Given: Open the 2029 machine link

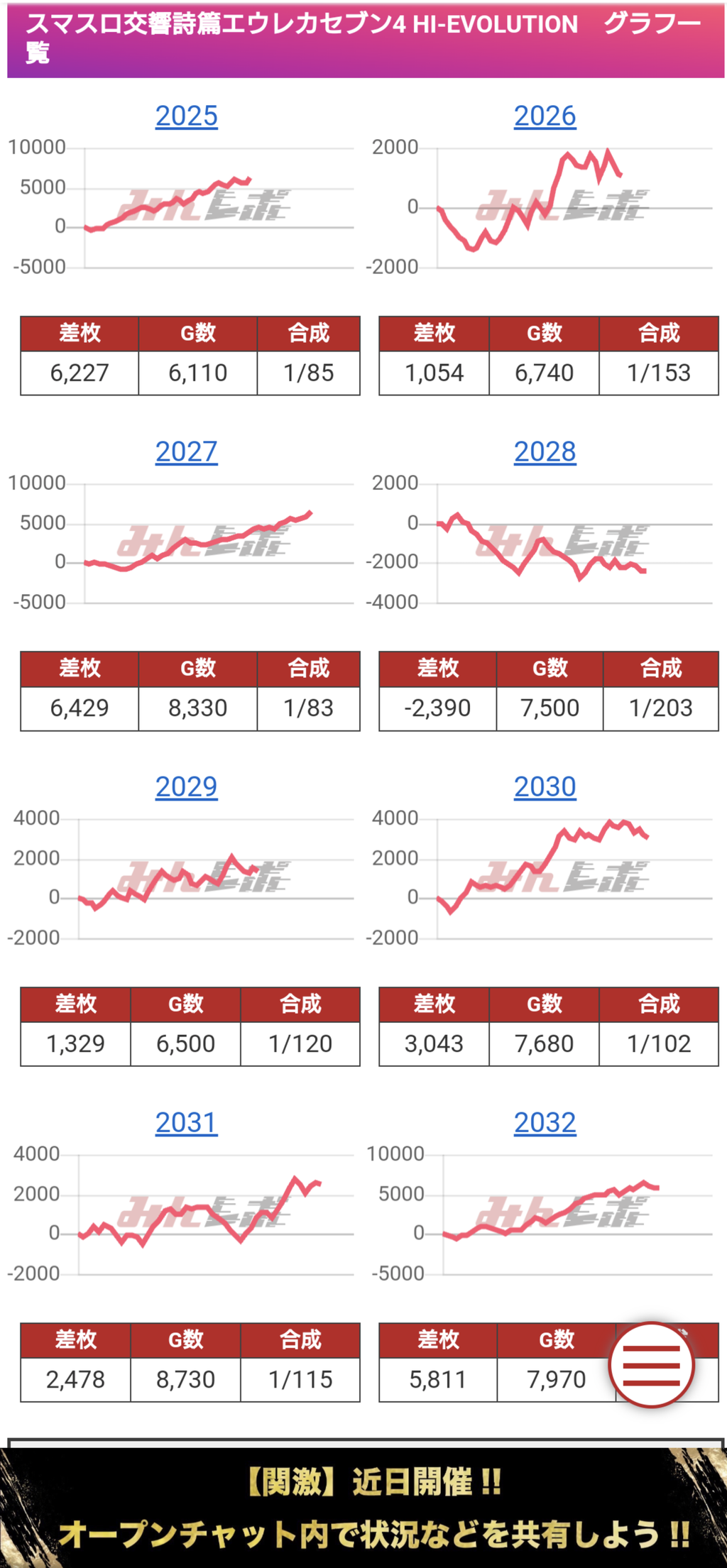Looking at the screenshot, I should (186, 787).
